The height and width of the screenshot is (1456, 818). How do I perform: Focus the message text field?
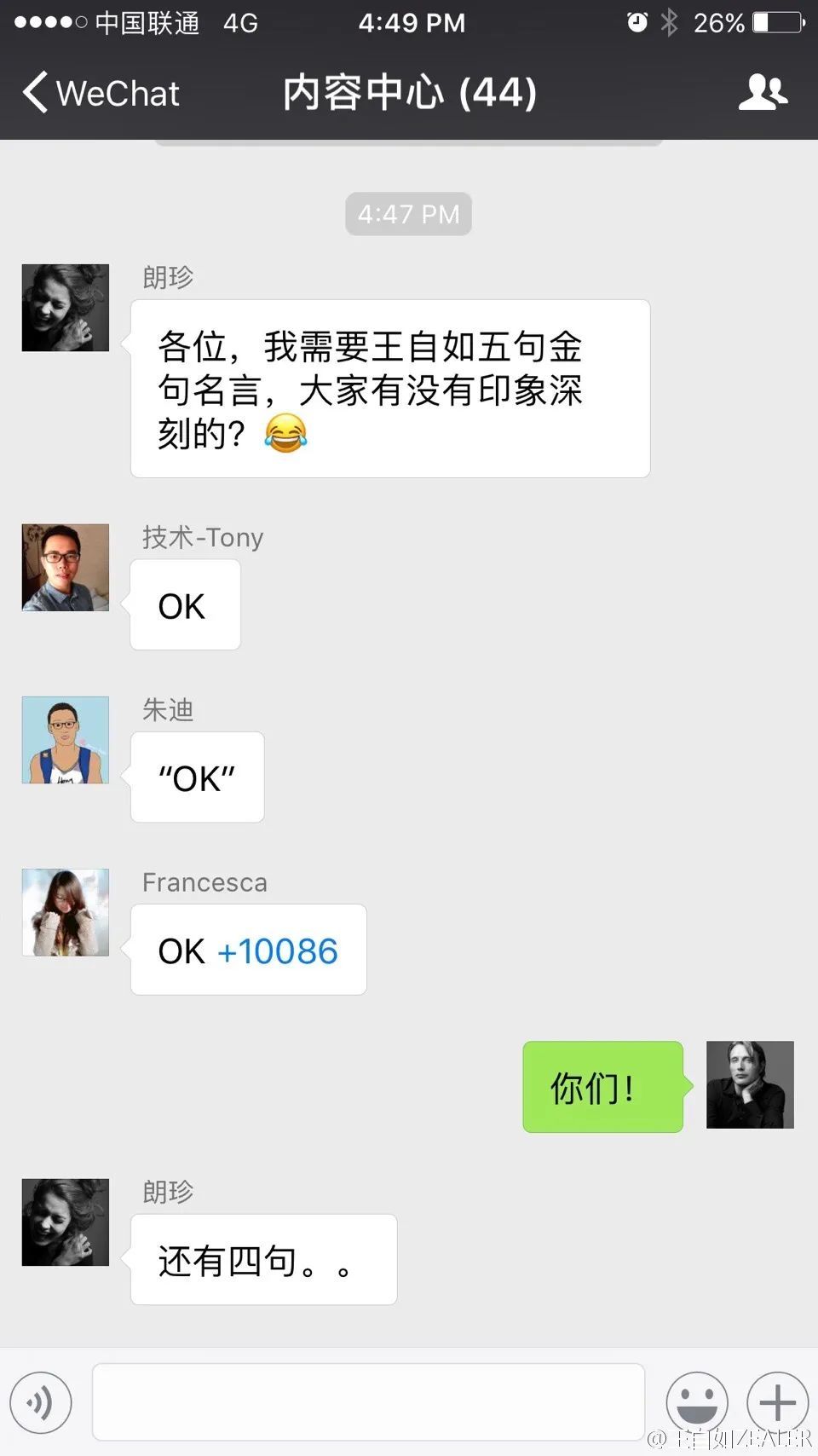pos(368,1402)
